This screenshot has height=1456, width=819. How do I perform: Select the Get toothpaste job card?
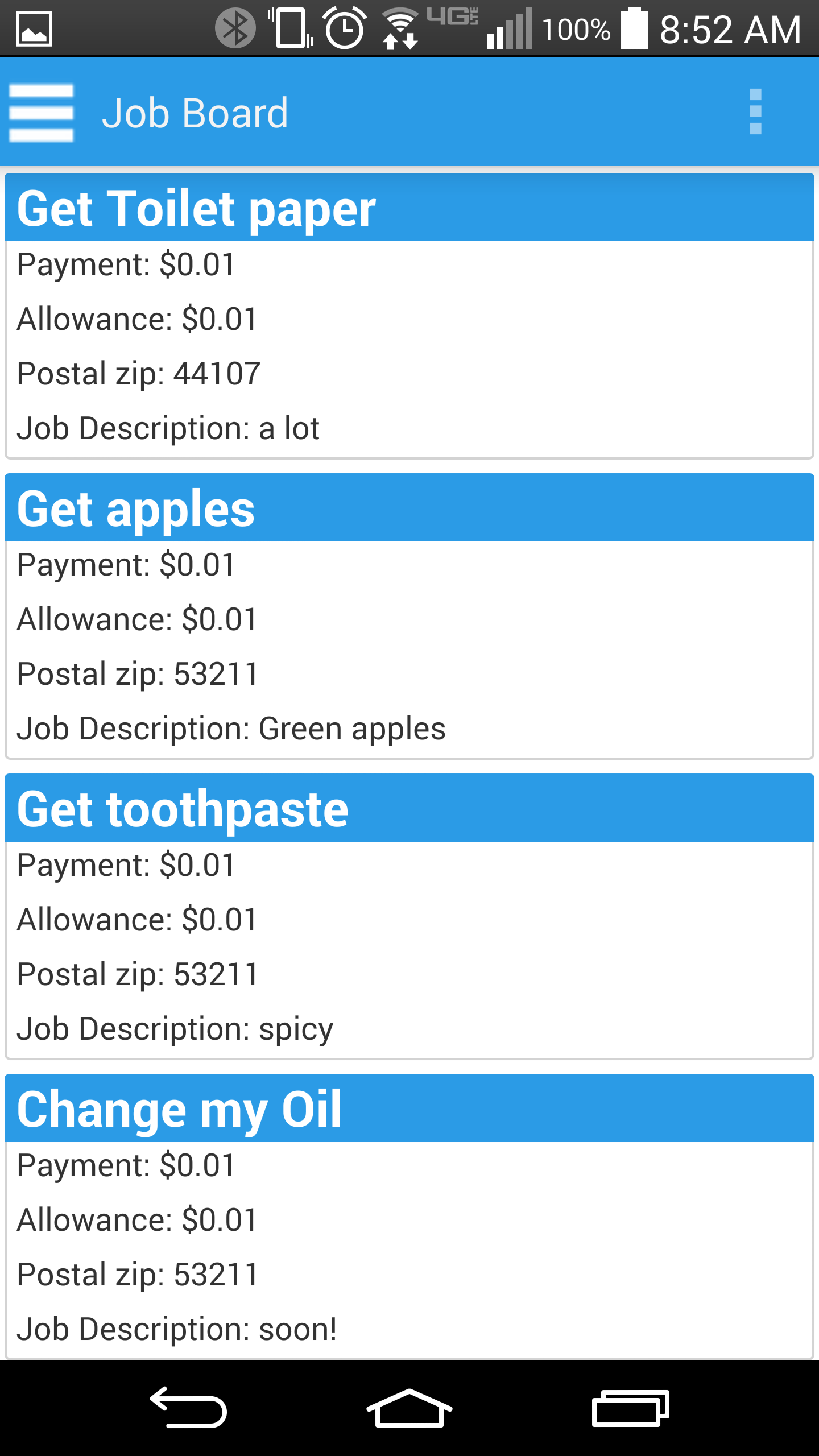[x=409, y=917]
